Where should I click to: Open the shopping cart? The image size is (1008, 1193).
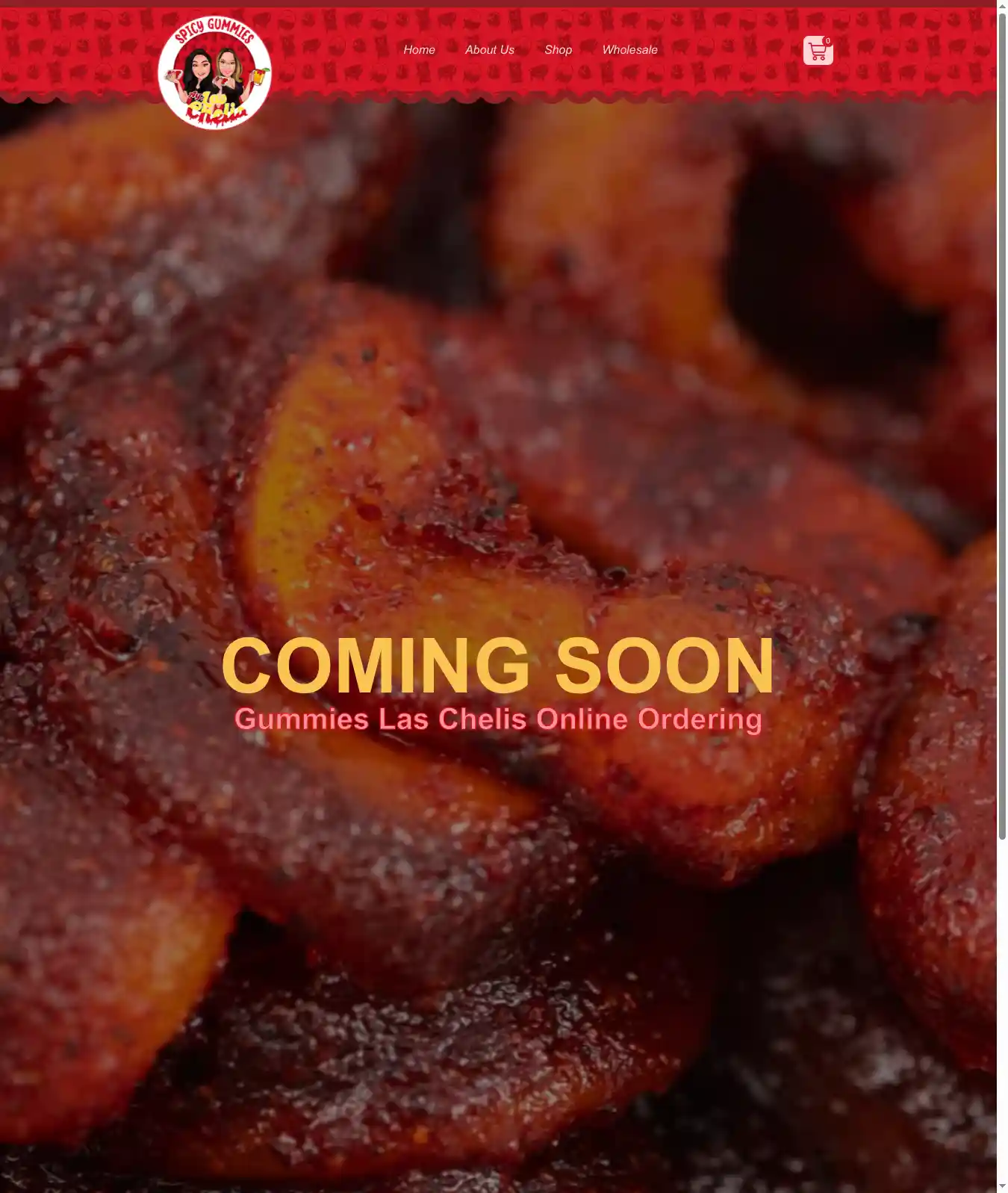tap(818, 51)
